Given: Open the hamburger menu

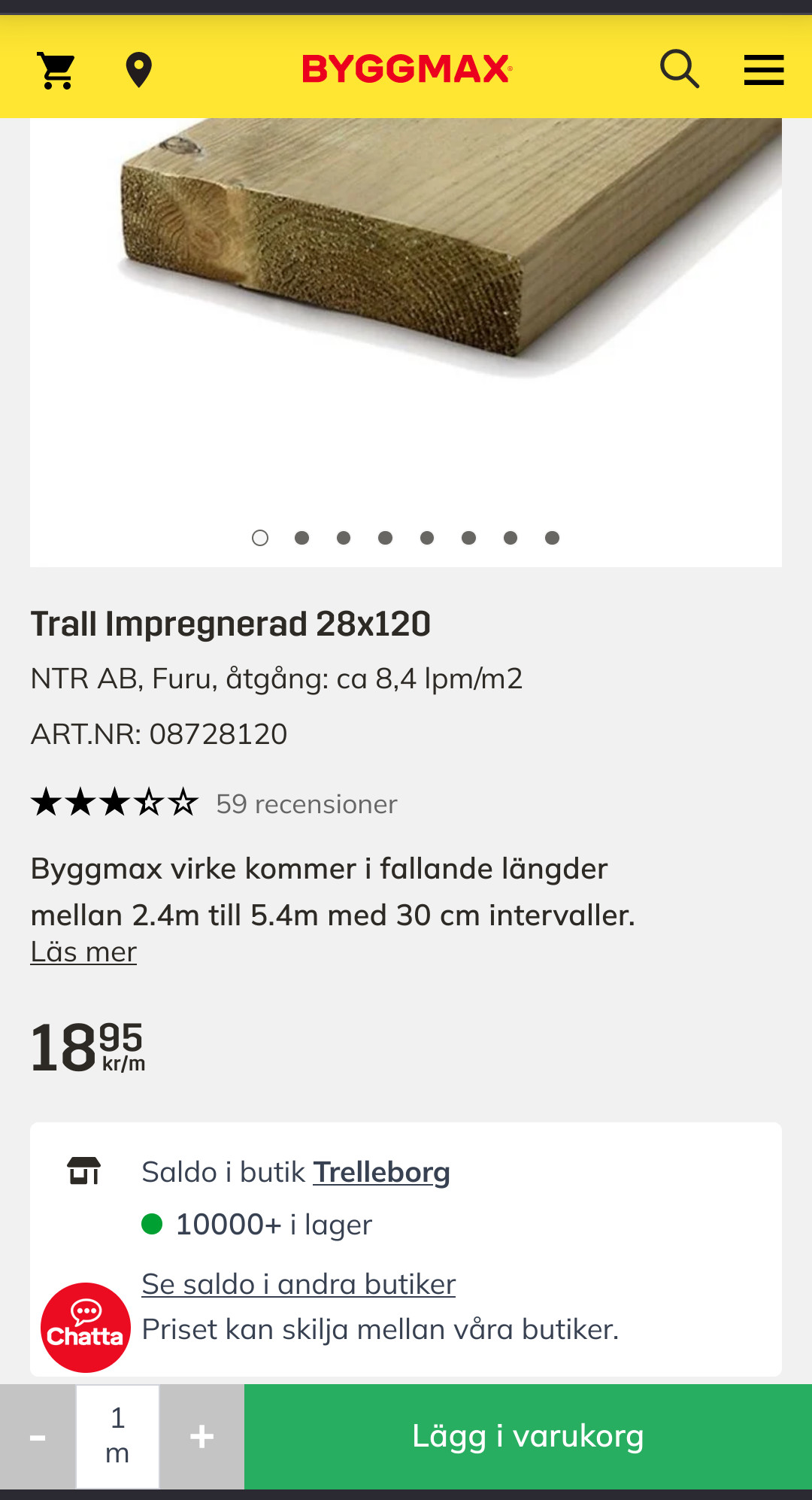Looking at the screenshot, I should point(764,70).
